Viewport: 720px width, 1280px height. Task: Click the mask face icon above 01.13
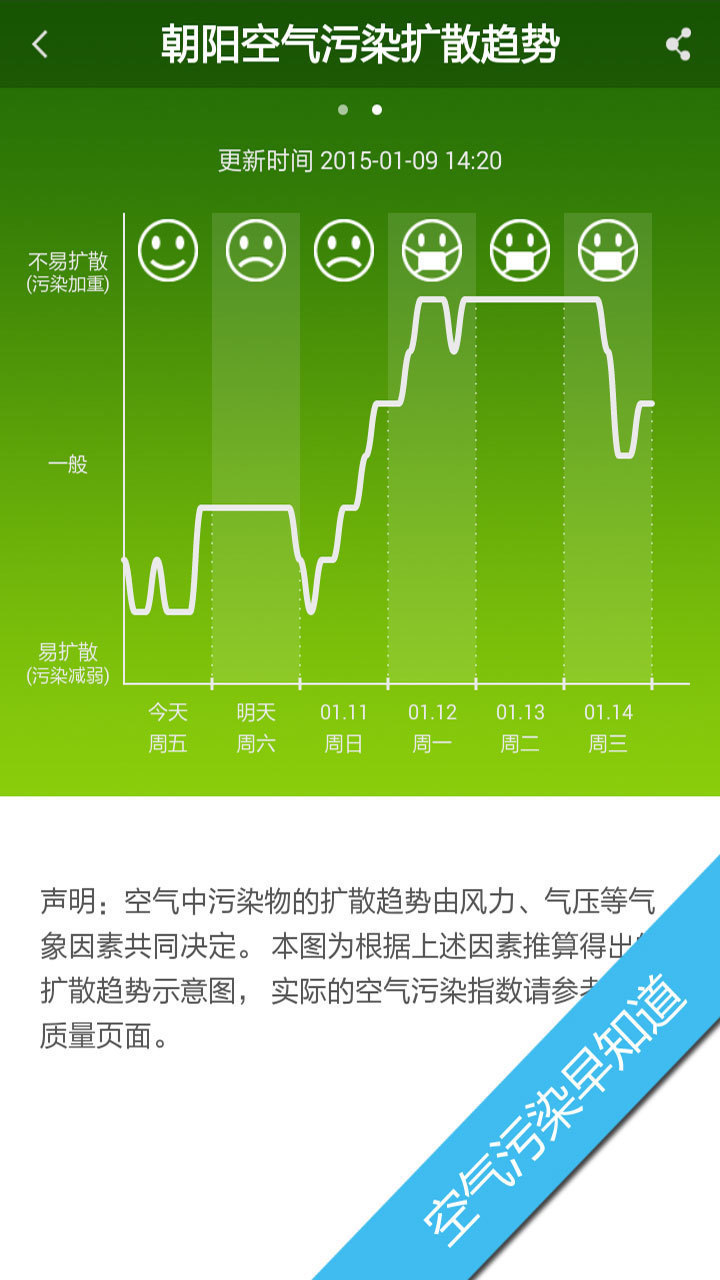519,248
